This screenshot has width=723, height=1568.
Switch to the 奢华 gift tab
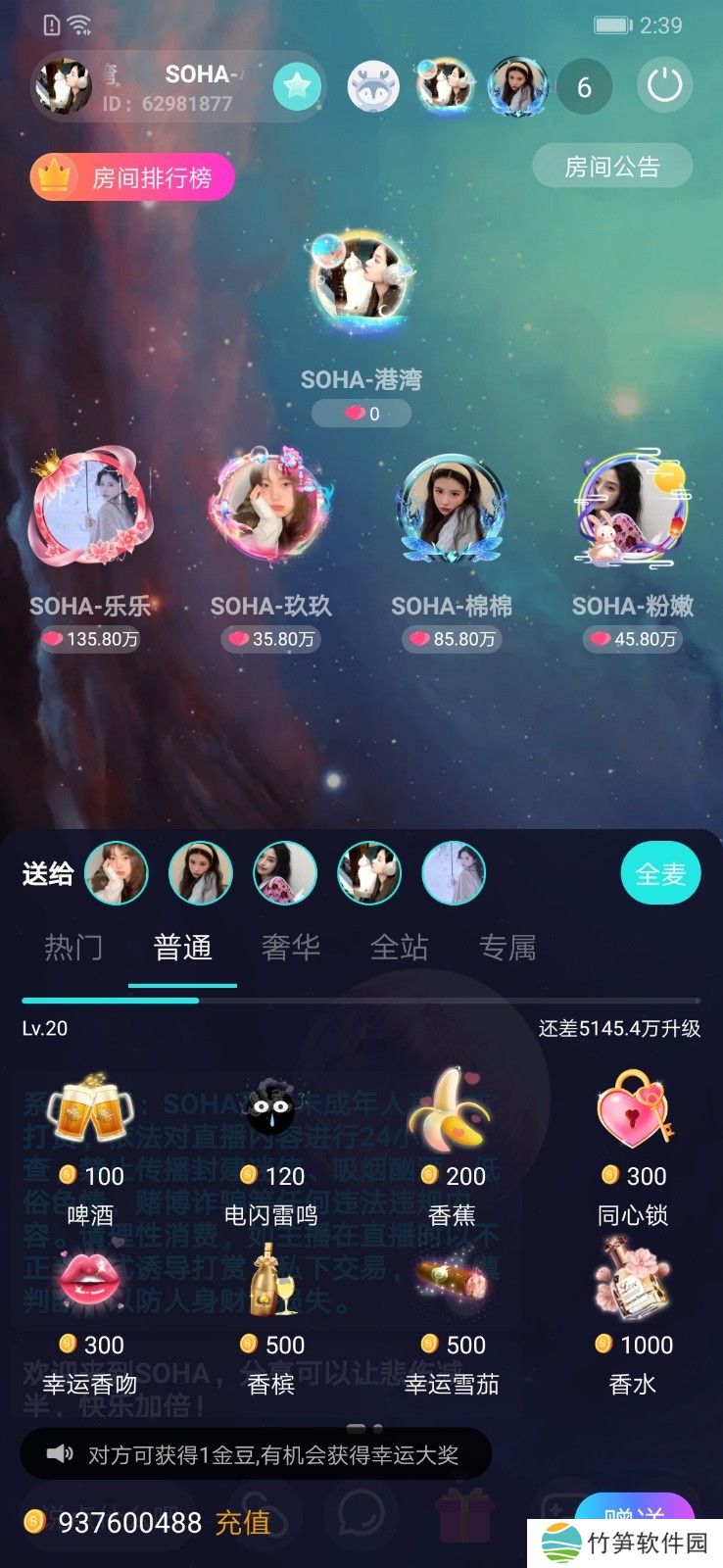click(x=291, y=948)
